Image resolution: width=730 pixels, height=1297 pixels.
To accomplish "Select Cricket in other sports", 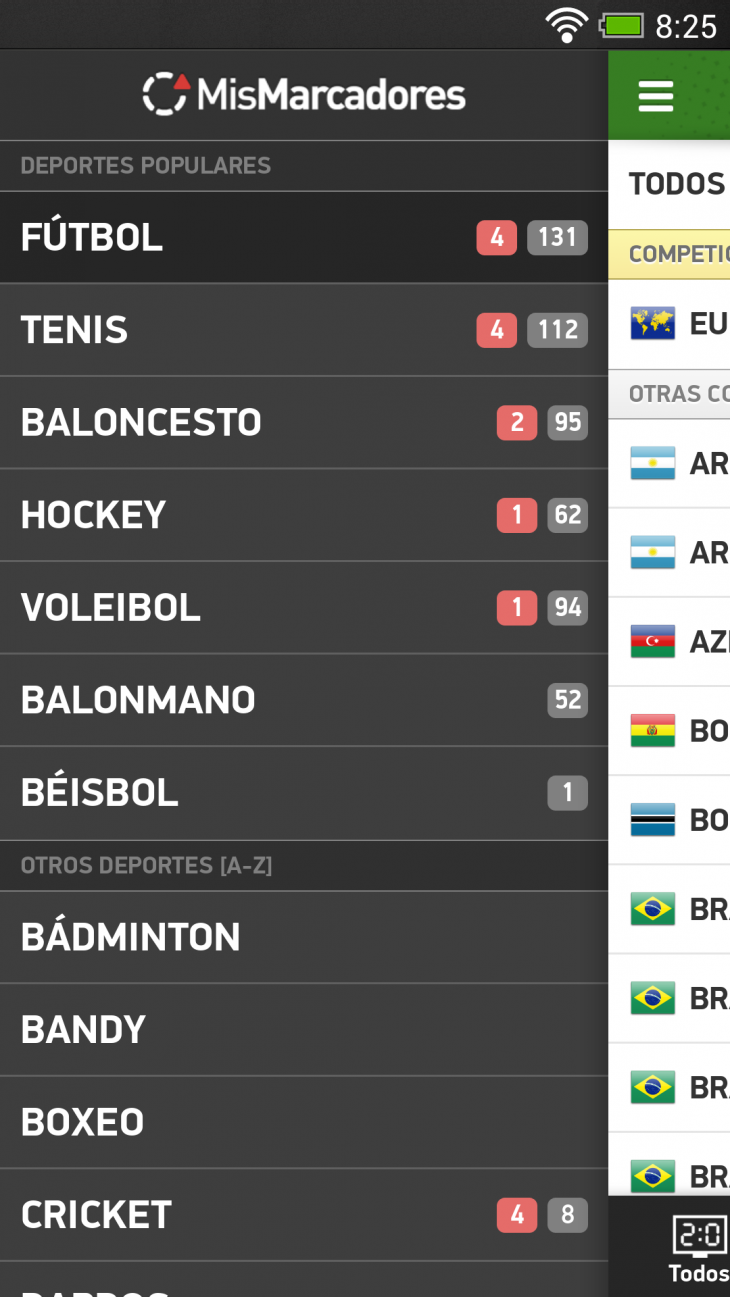I will (x=304, y=1215).
